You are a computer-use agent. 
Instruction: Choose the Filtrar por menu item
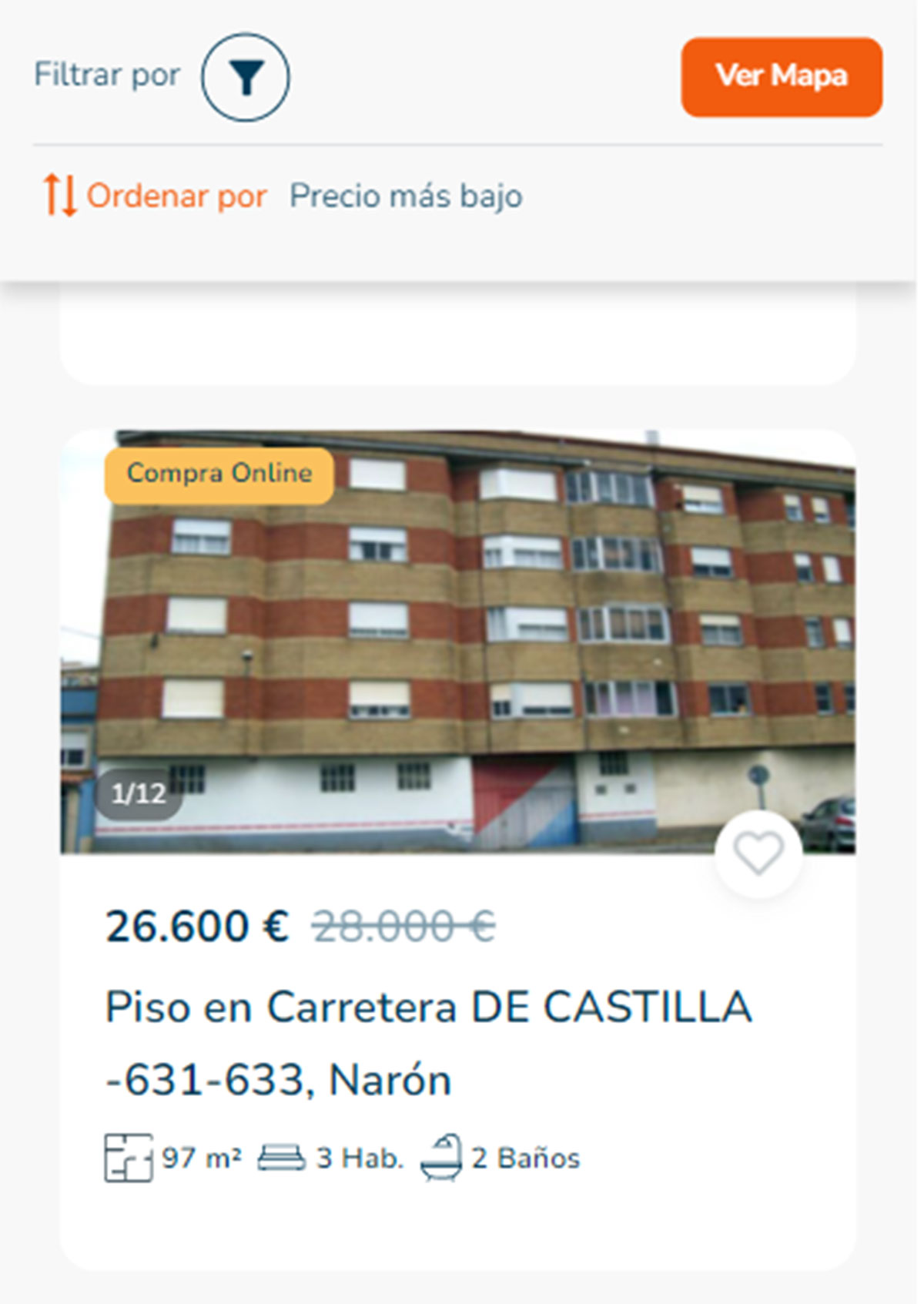coord(105,75)
